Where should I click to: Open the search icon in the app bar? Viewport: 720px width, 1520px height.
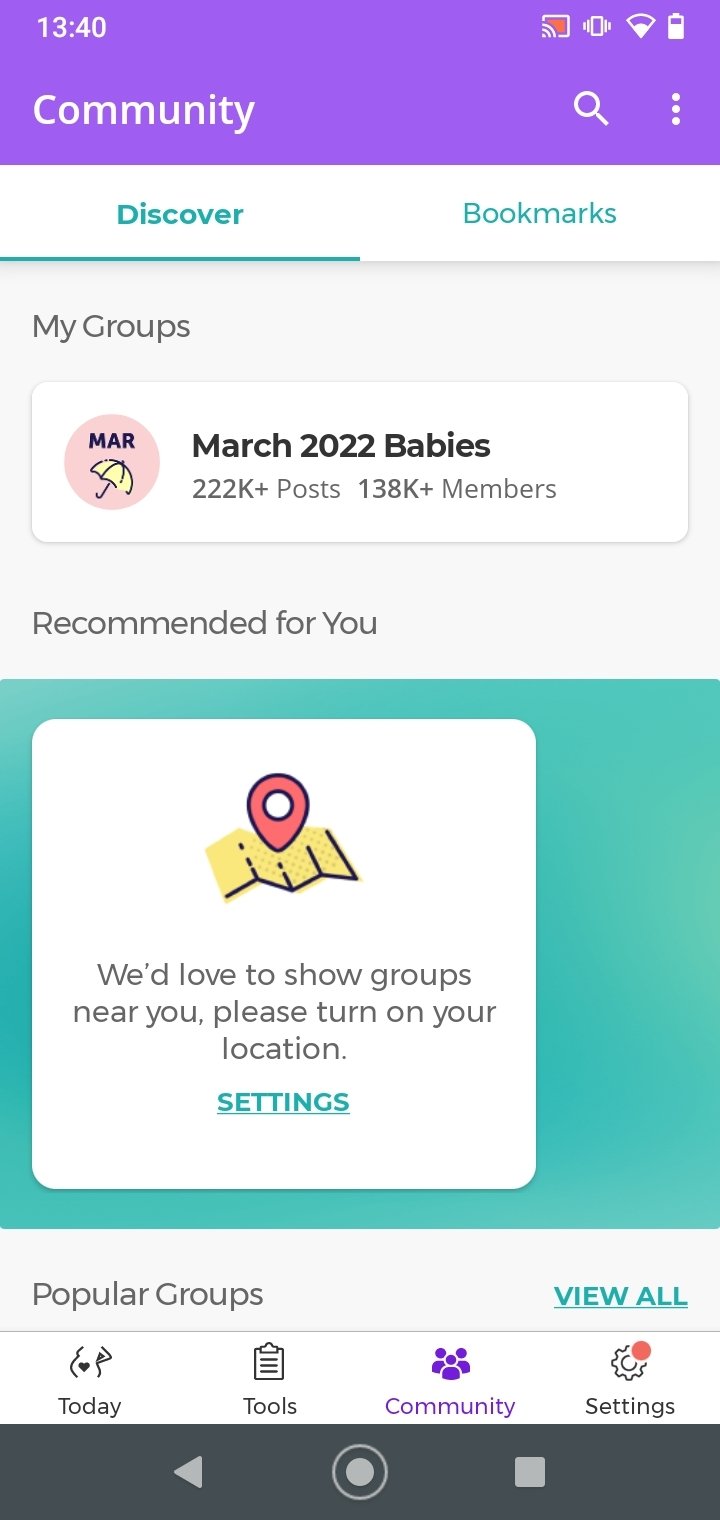591,109
